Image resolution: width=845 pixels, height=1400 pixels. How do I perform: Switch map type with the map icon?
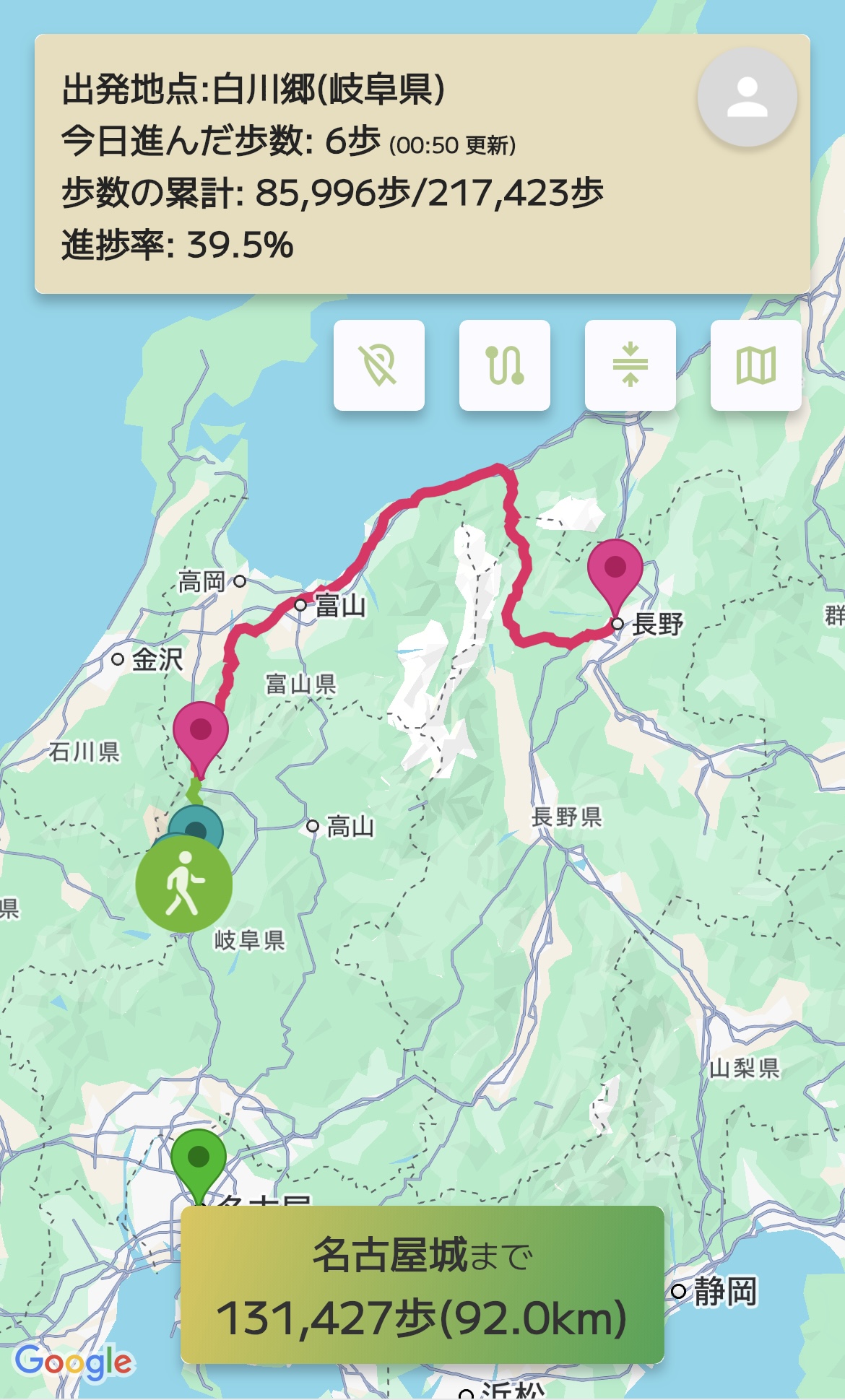(756, 365)
